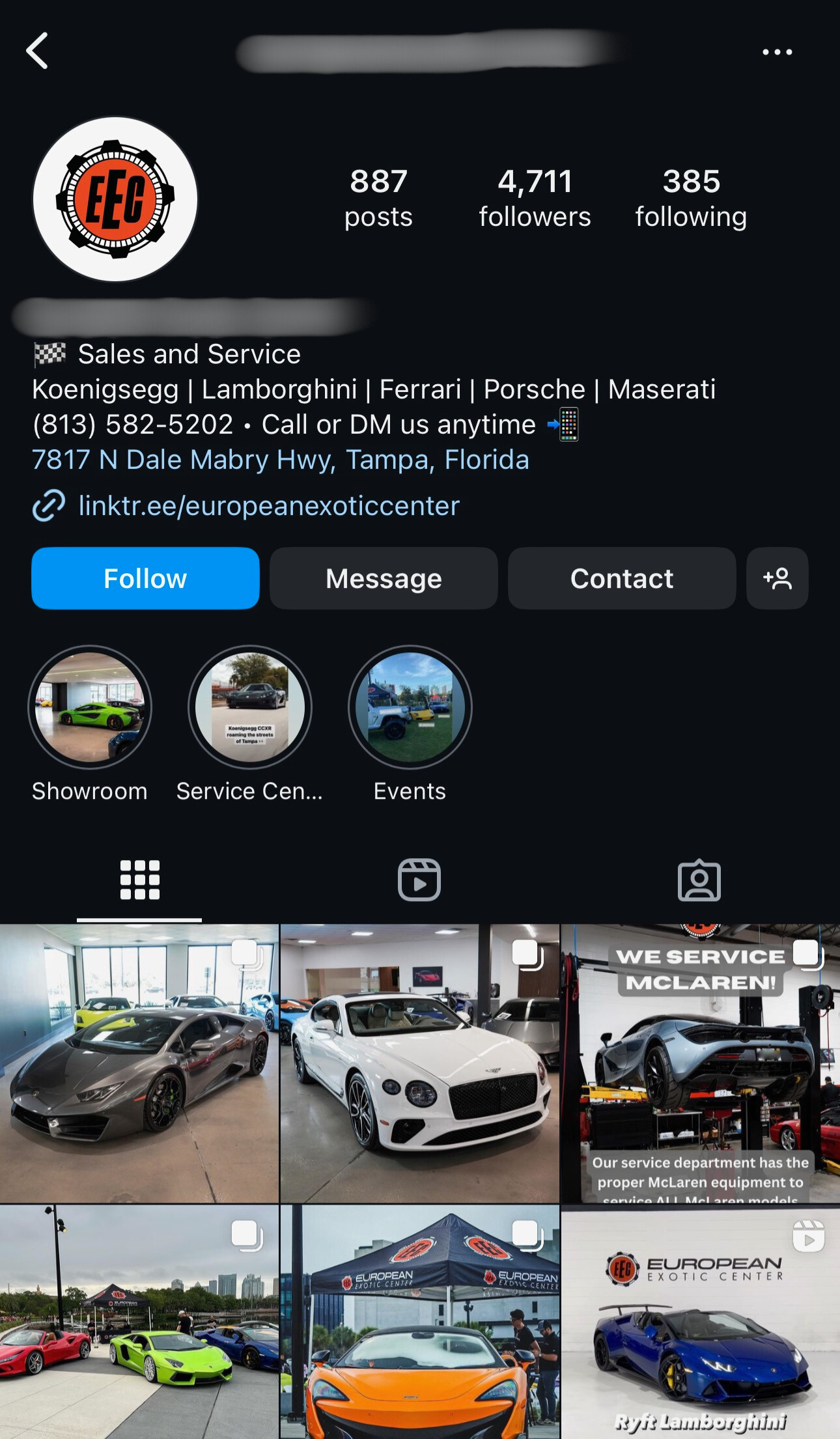Follow this exotic car account

coord(145,578)
